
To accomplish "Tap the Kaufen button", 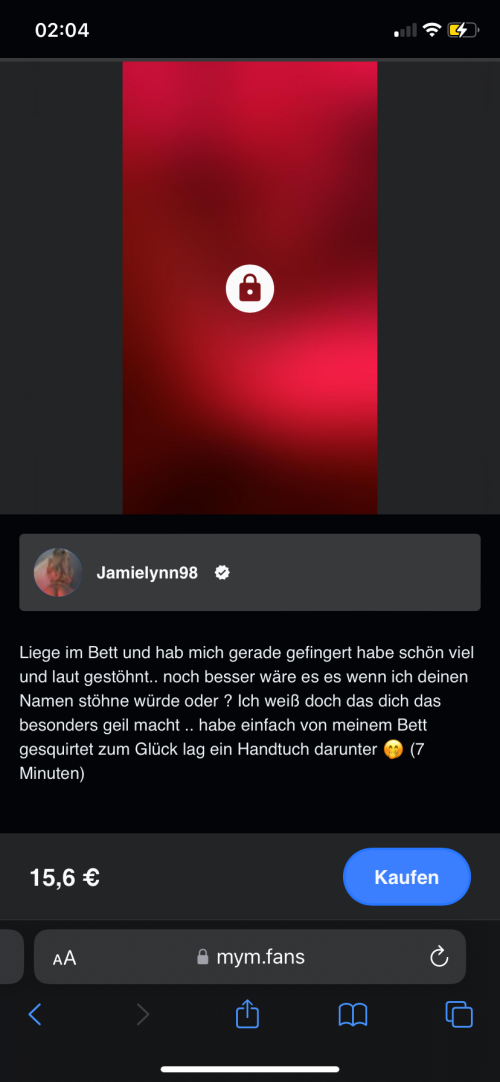I will (x=406, y=876).
